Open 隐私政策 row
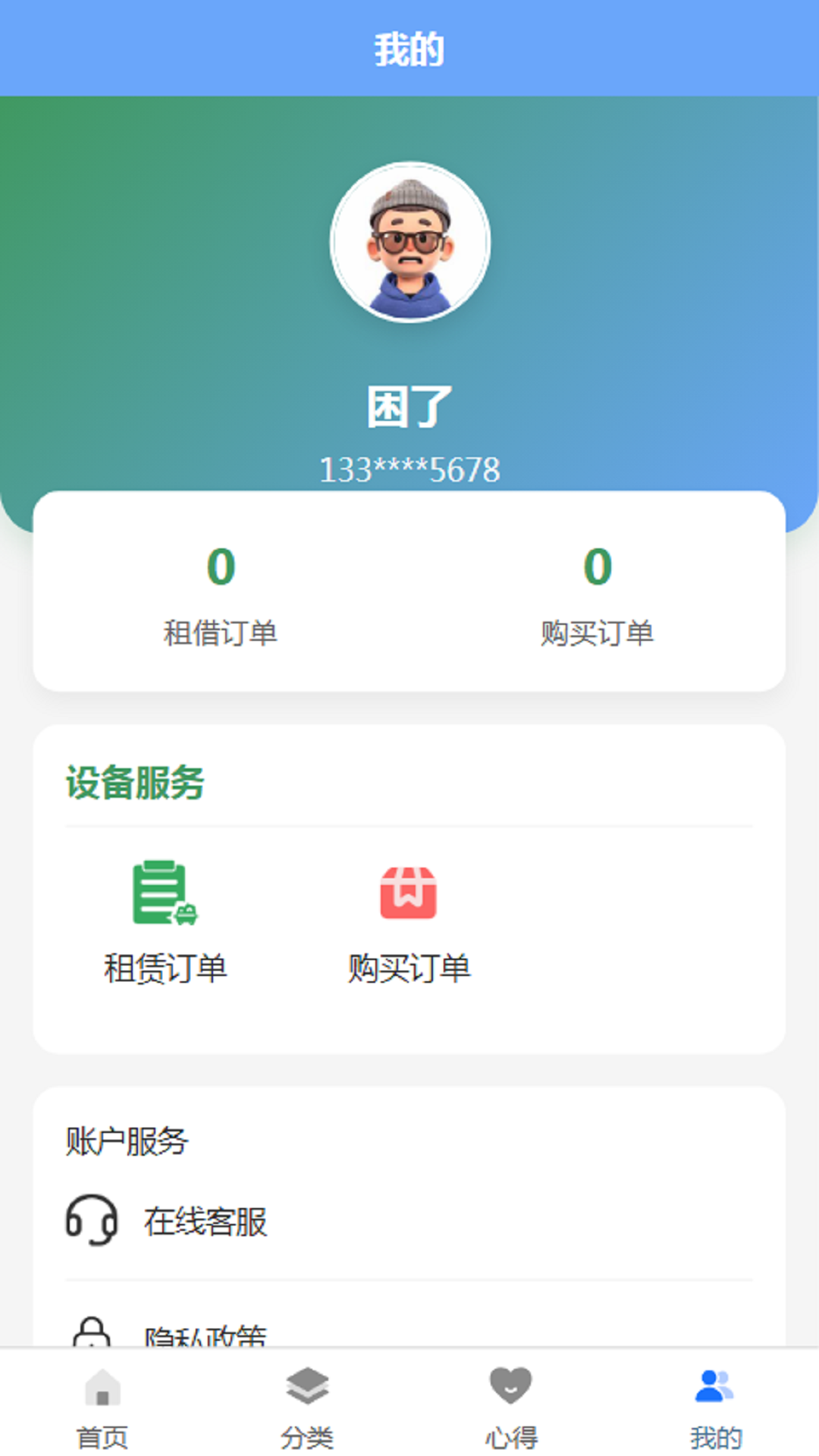This screenshot has width=819, height=1456. coord(205,1333)
